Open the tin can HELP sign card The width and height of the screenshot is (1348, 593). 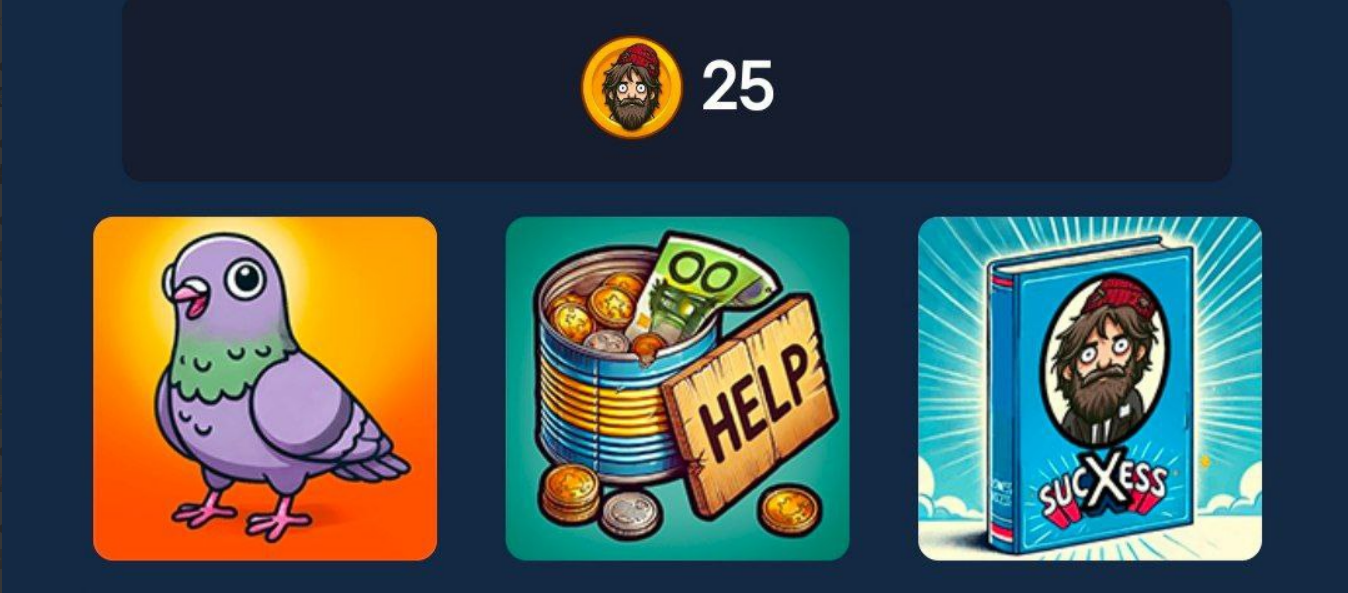coord(677,388)
